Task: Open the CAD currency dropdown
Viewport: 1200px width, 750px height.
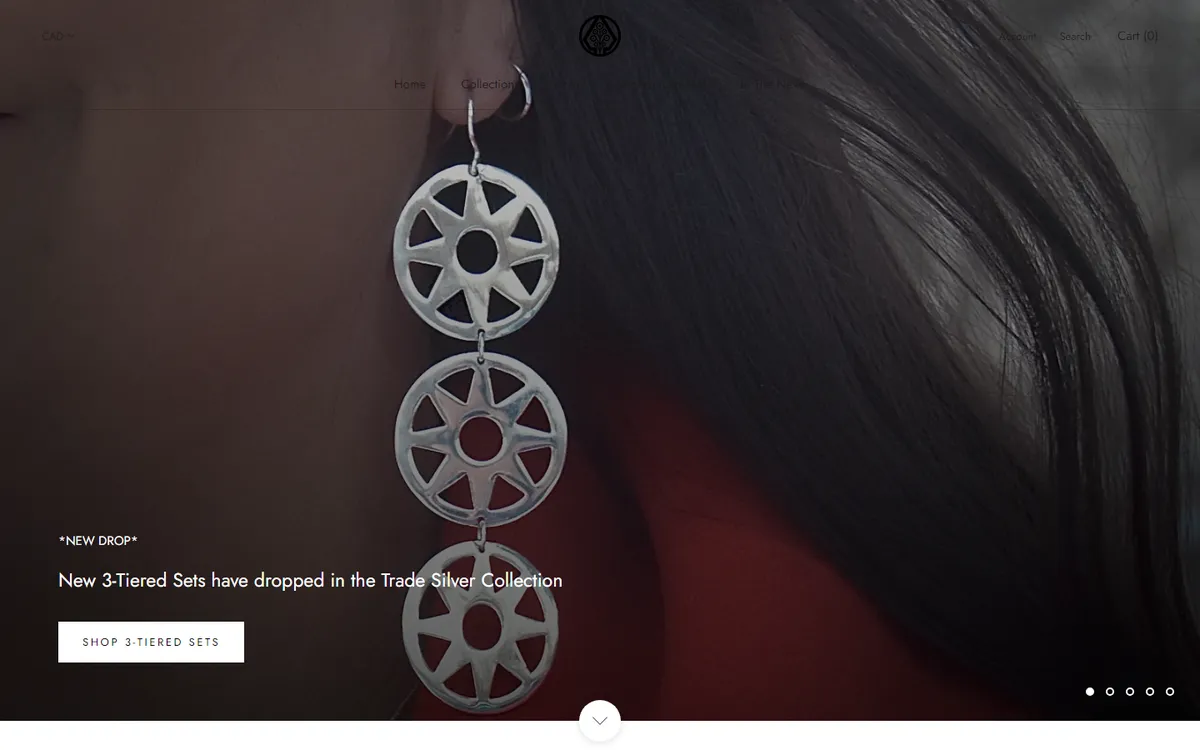Action: pos(57,36)
